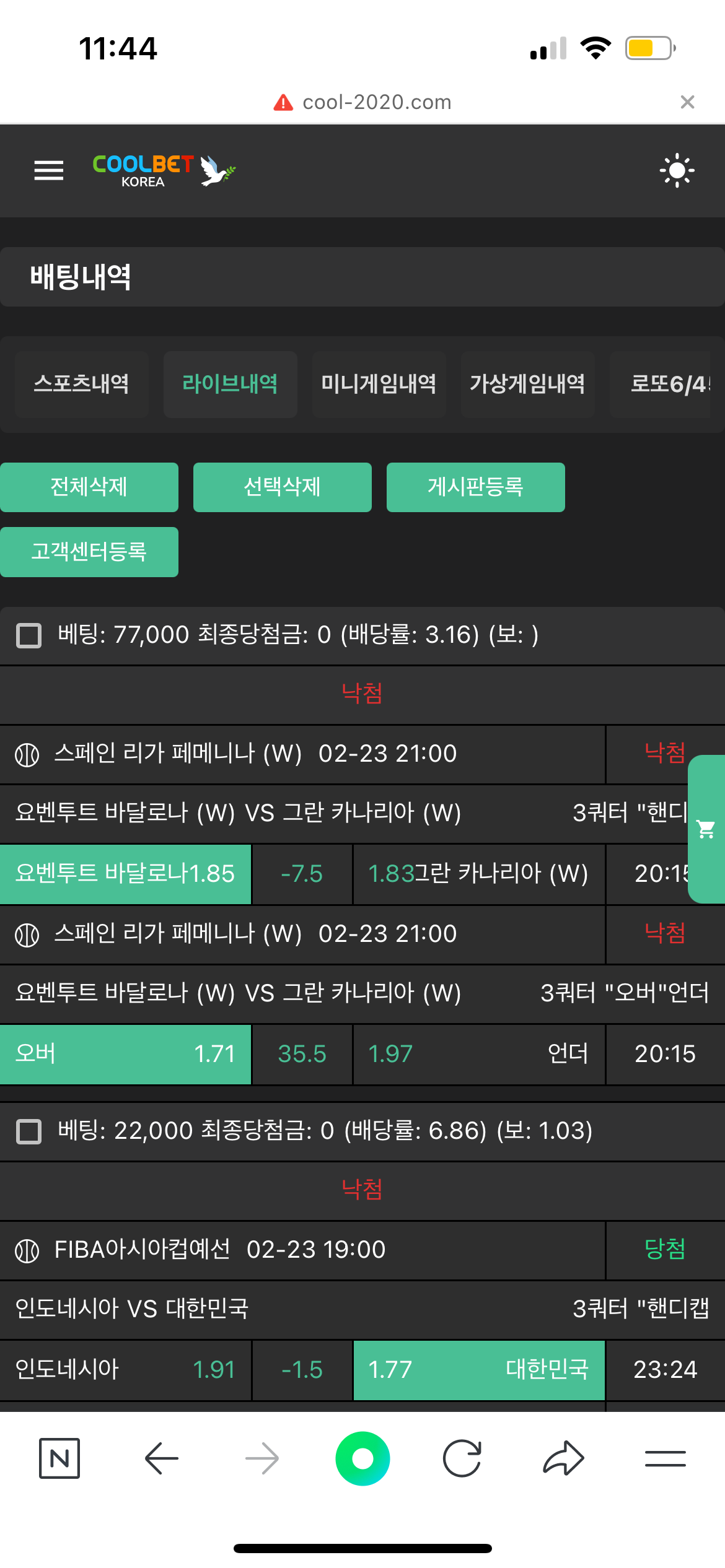The height and width of the screenshot is (1568, 725).
Task: Check the box for the 77,000 bet
Action: [29, 635]
